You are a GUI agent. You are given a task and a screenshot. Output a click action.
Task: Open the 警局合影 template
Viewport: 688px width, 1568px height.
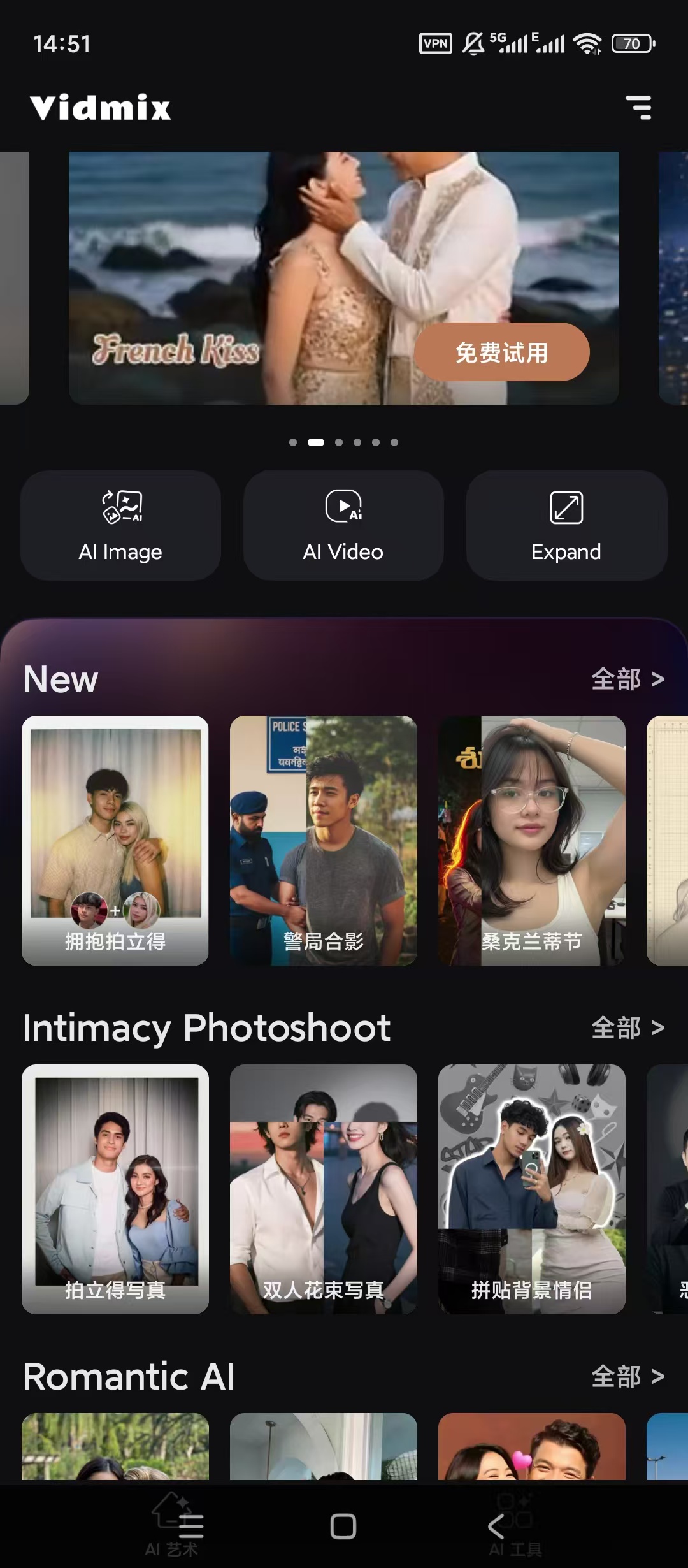pos(323,840)
